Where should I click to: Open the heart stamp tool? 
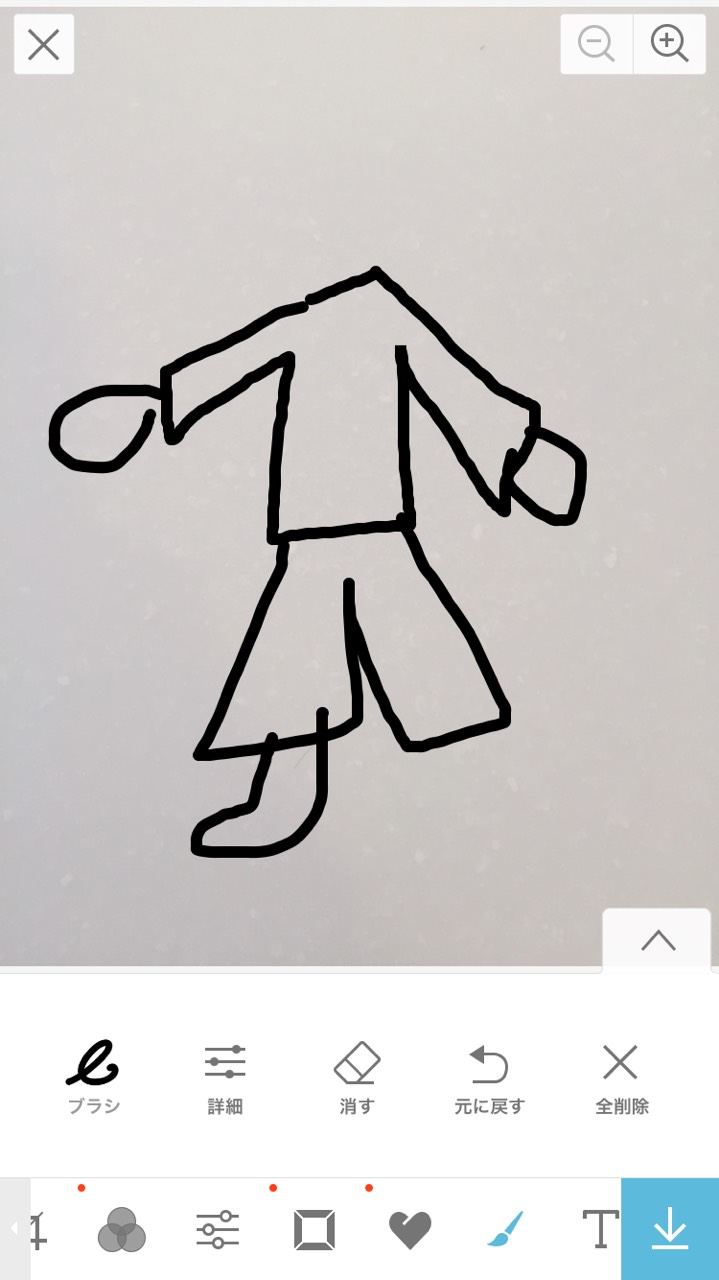410,1230
